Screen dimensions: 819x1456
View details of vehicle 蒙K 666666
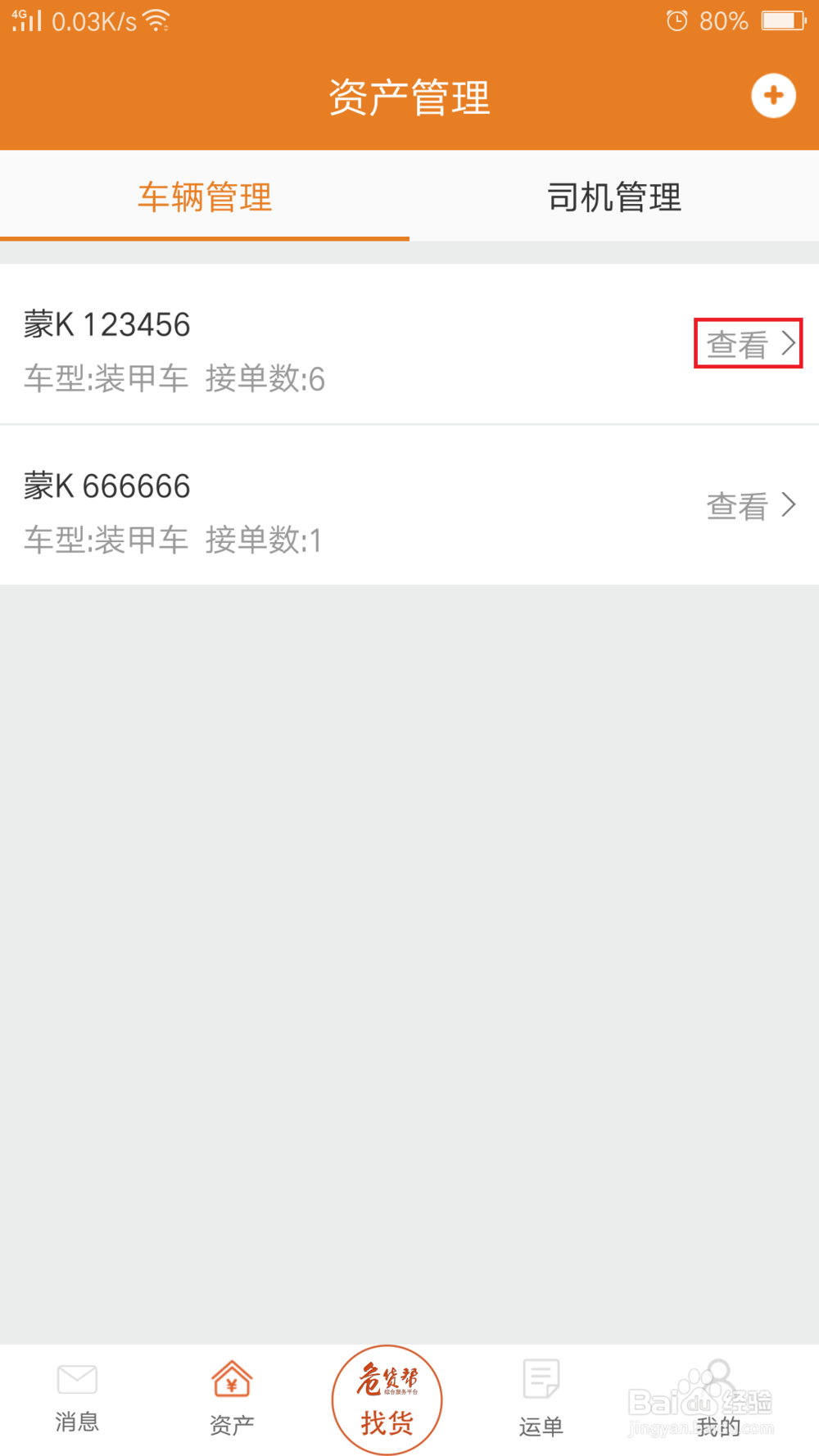(x=750, y=505)
